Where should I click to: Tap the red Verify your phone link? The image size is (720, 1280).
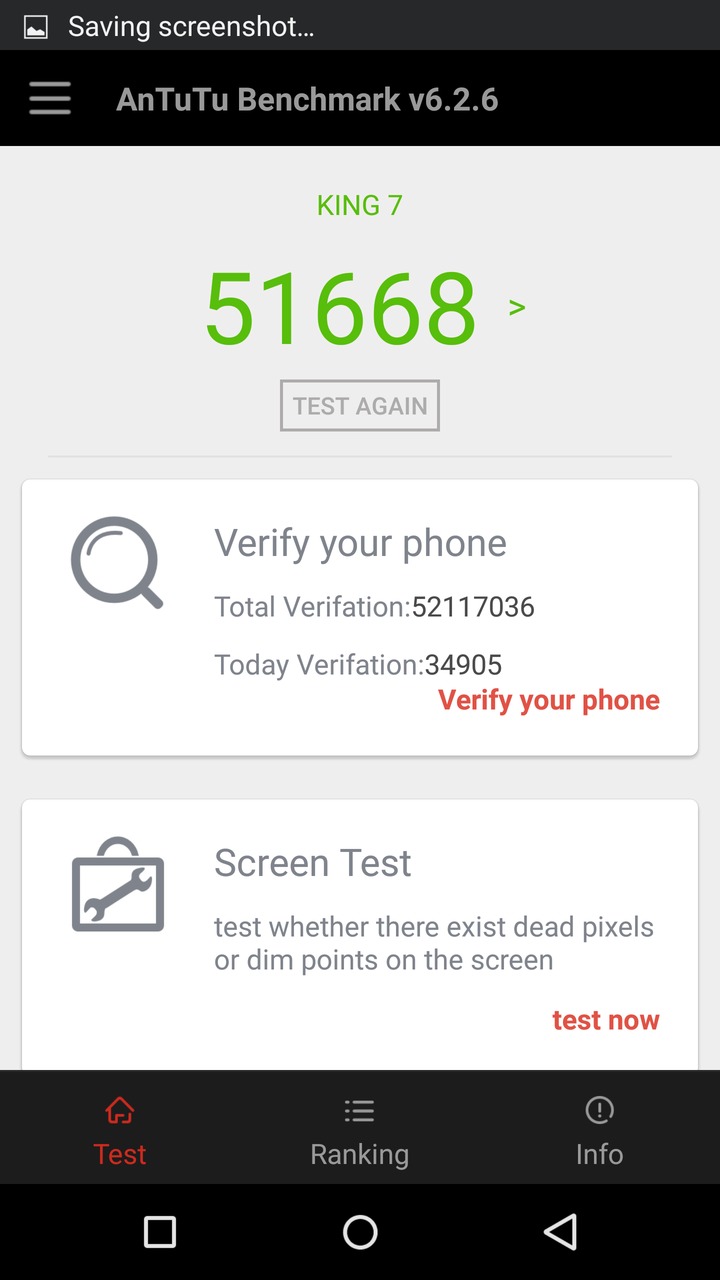(x=548, y=700)
